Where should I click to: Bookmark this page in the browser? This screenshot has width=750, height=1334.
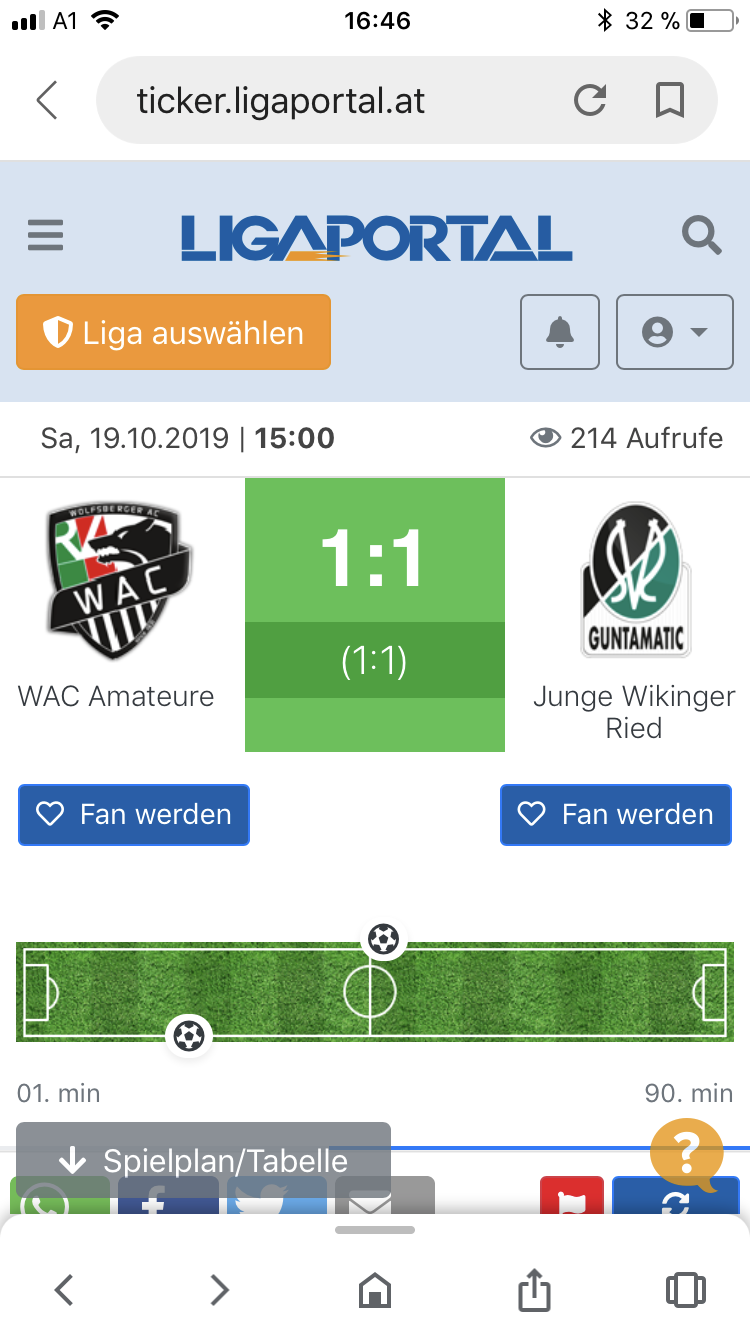click(x=669, y=101)
